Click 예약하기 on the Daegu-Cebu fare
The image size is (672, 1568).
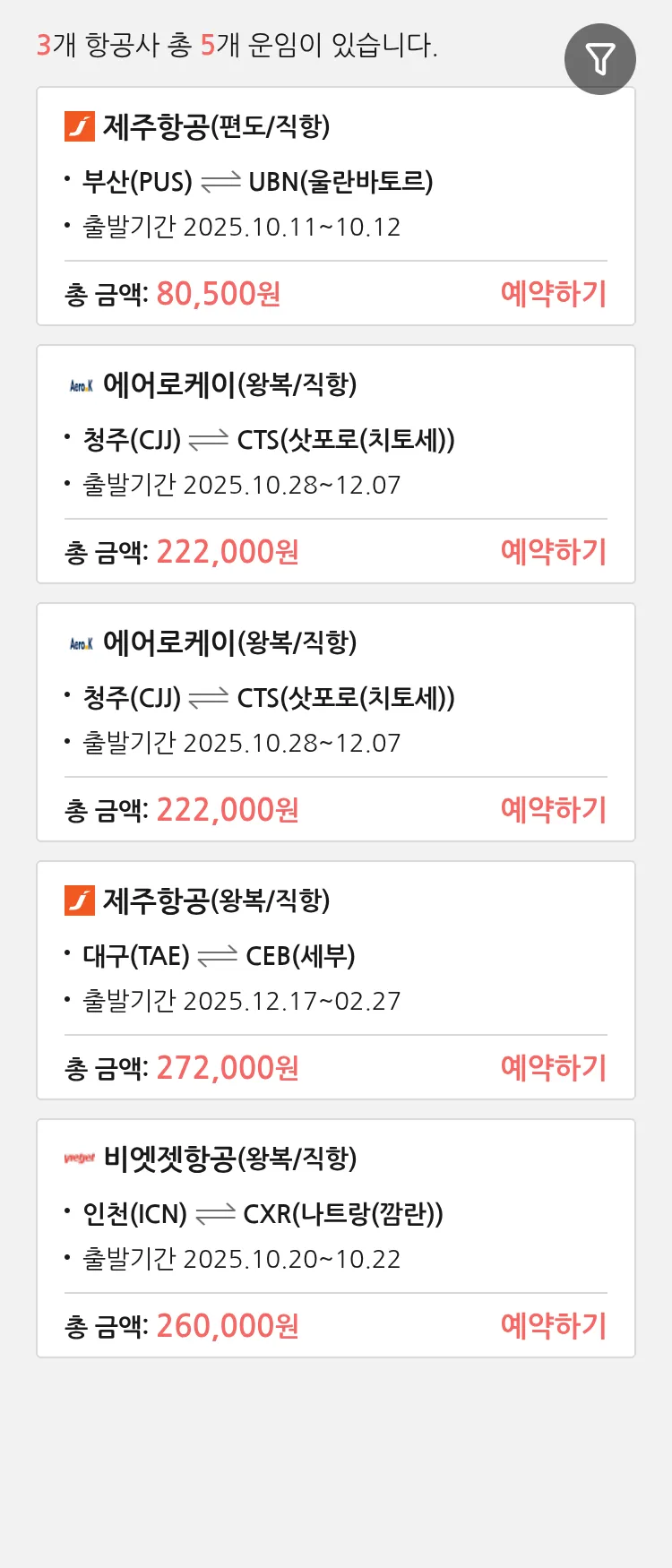554,1068
